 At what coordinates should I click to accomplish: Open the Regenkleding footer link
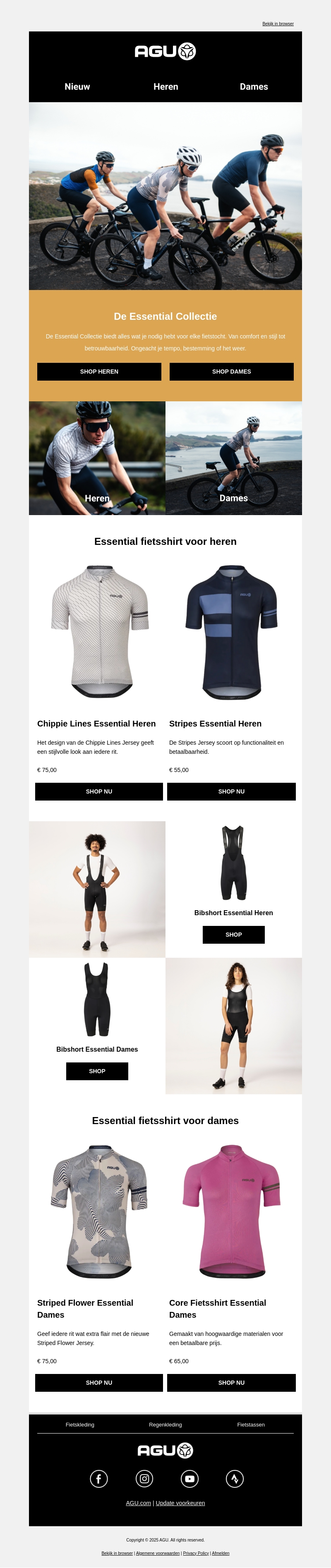(x=165, y=1424)
